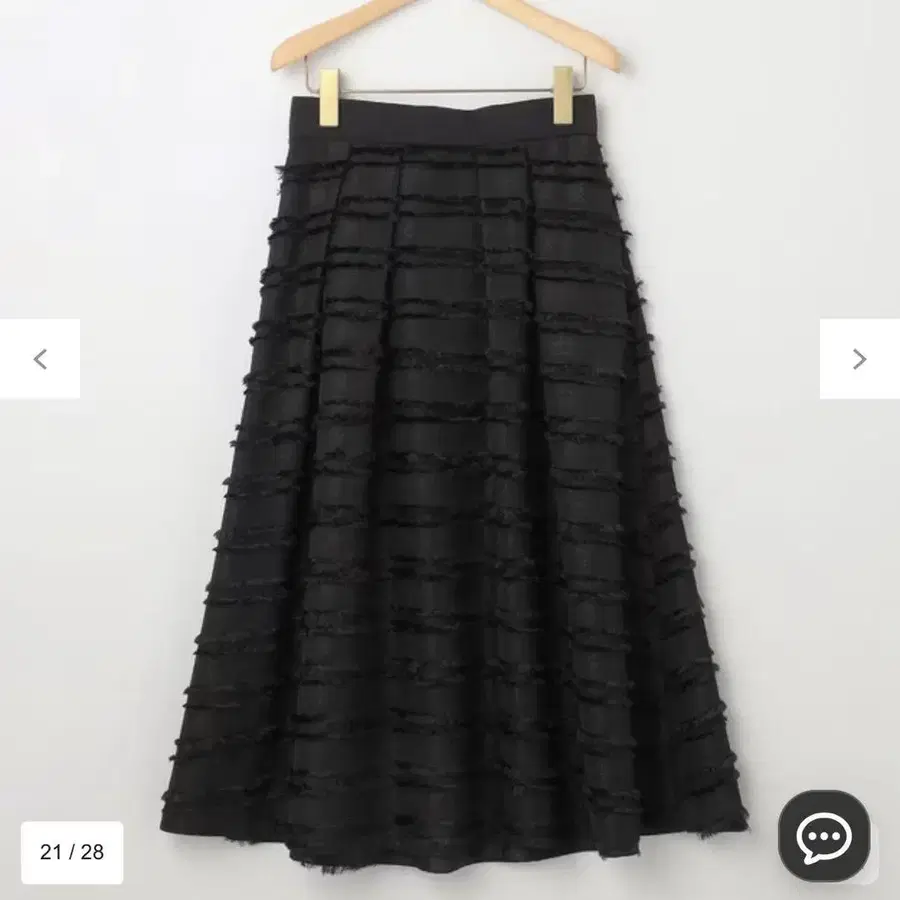The width and height of the screenshot is (900, 900).
Task: Open the chat support bubble
Action: pos(824,835)
